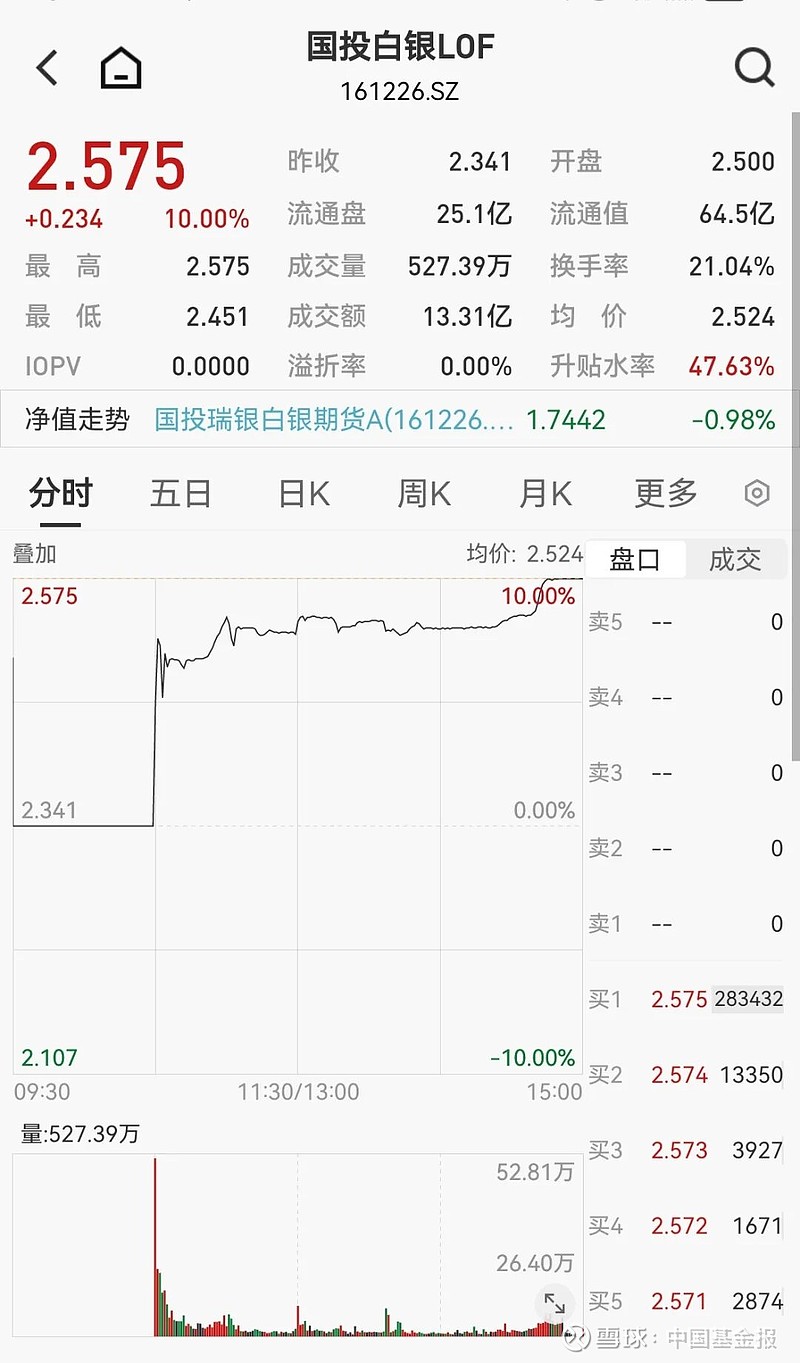Open the 国投瑞银白银期货A(161226... fund link
Screen dimensions: 800x1363
pos(330,420)
